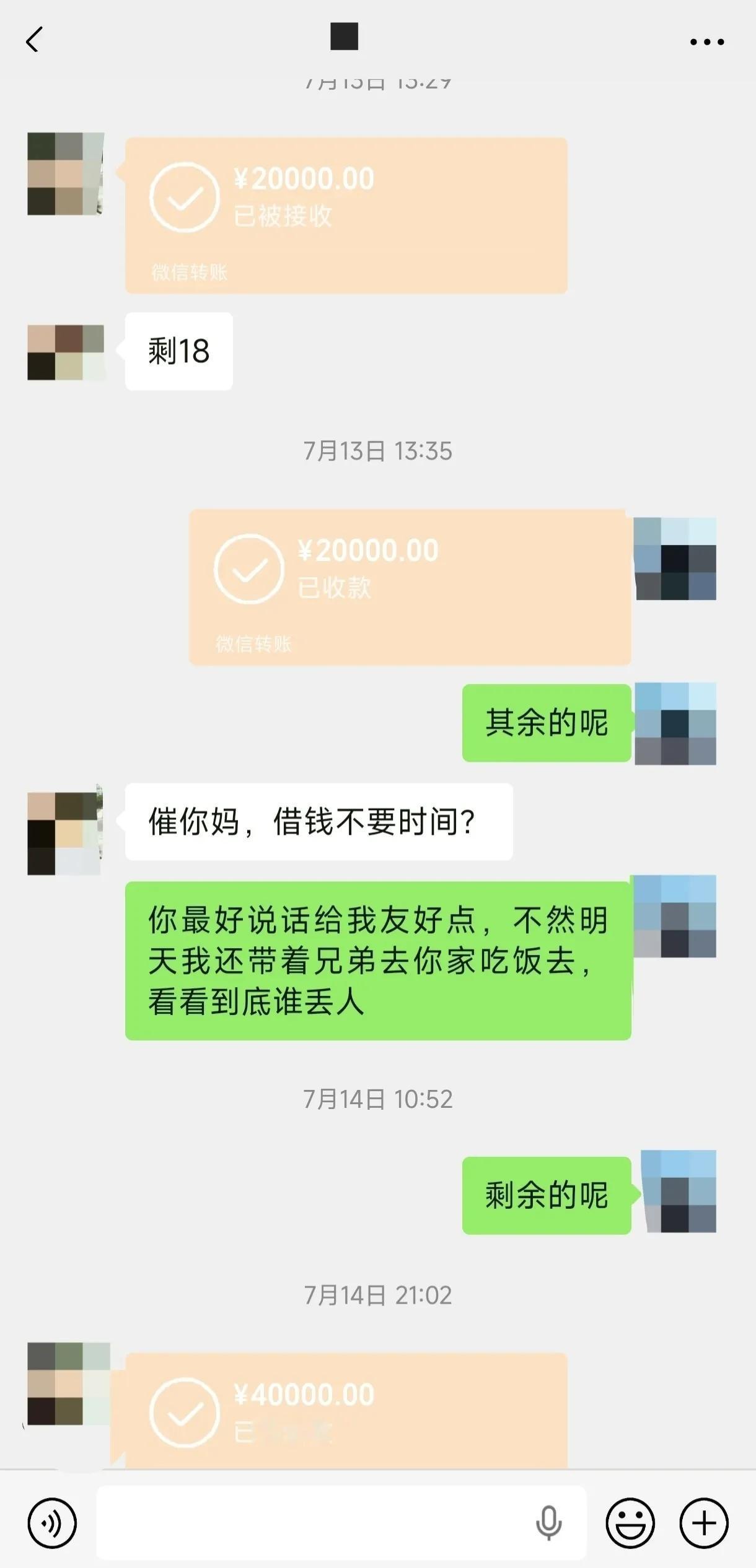Tap the back arrow to exit chat

34,41
